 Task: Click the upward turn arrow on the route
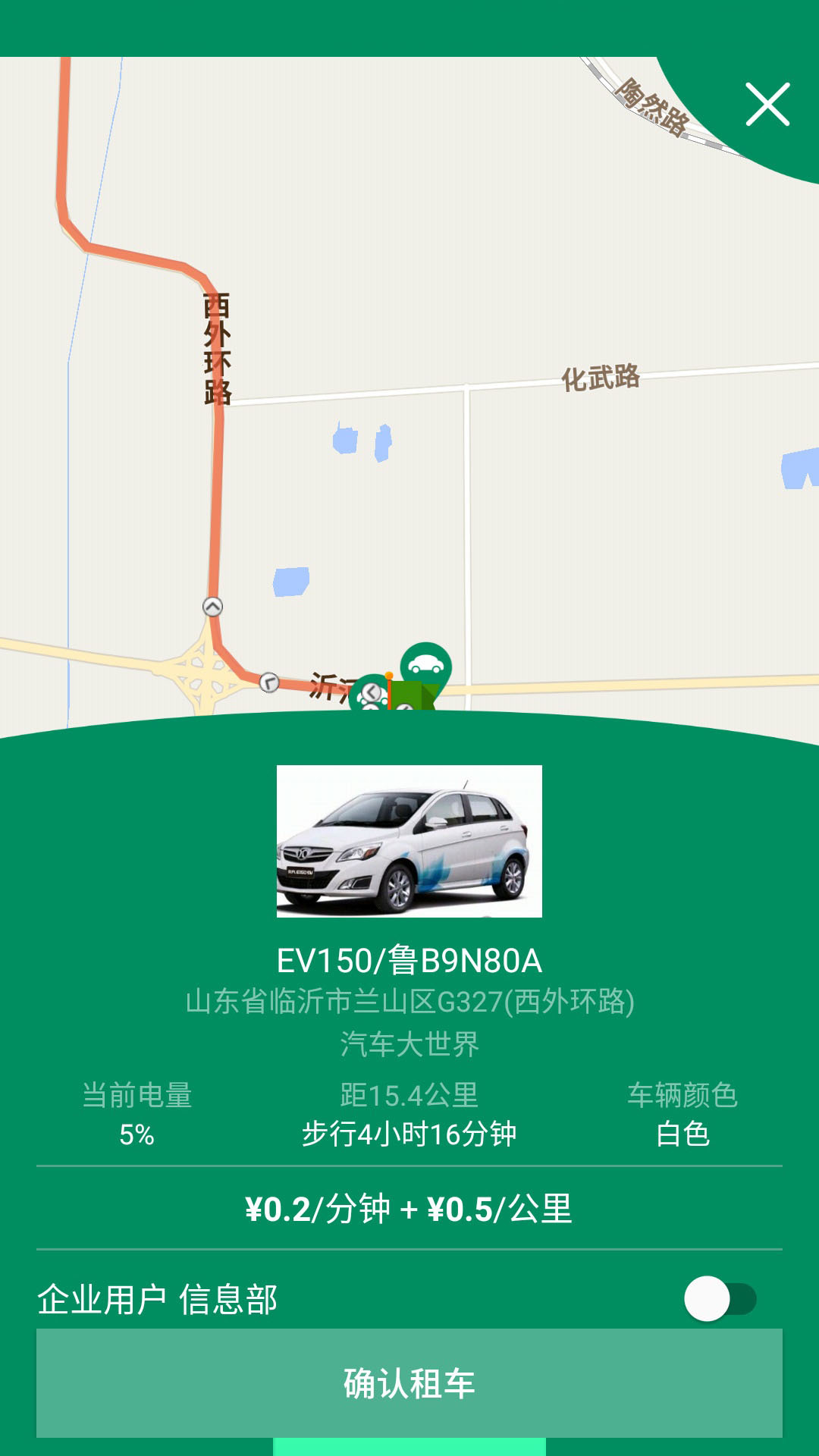click(x=213, y=607)
